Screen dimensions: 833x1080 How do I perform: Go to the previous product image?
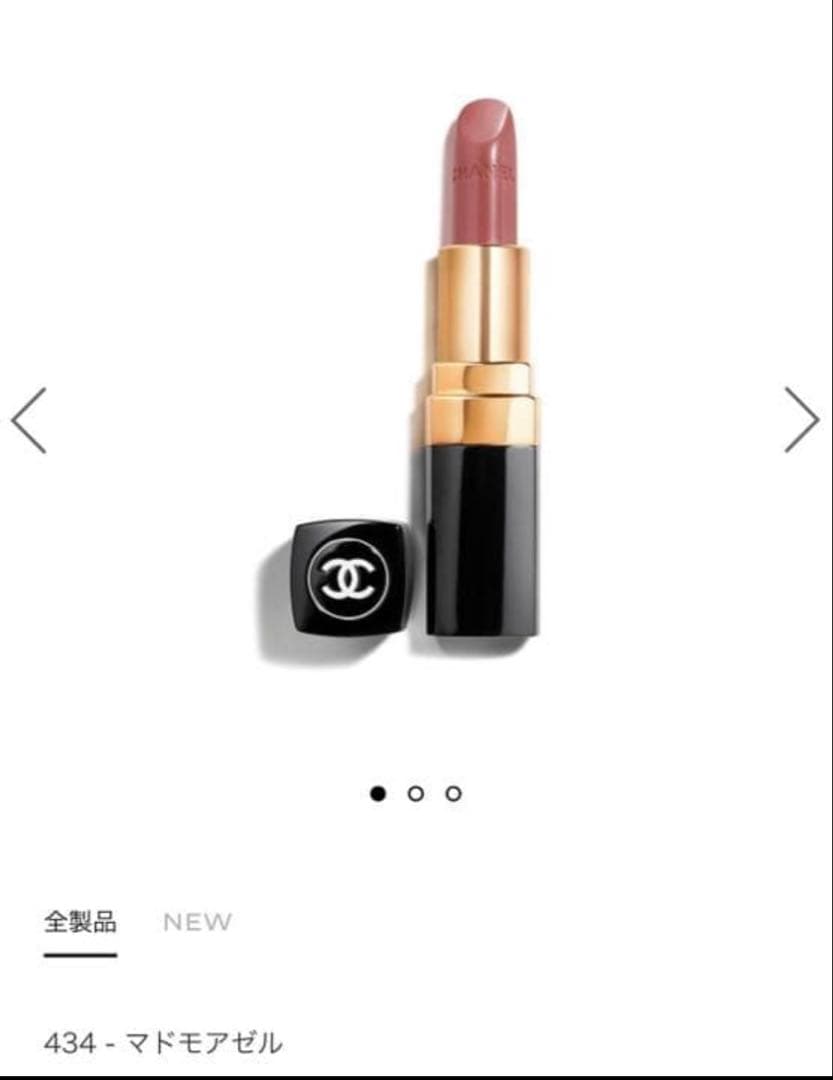(x=29, y=420)
